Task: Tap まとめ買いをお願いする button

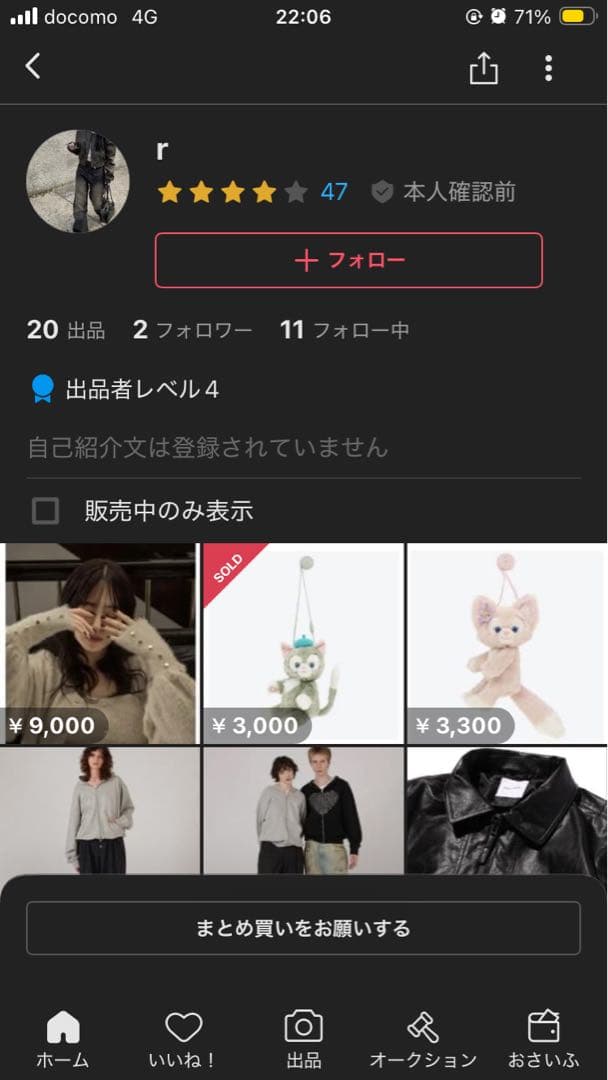Action: tap(303, 928)
